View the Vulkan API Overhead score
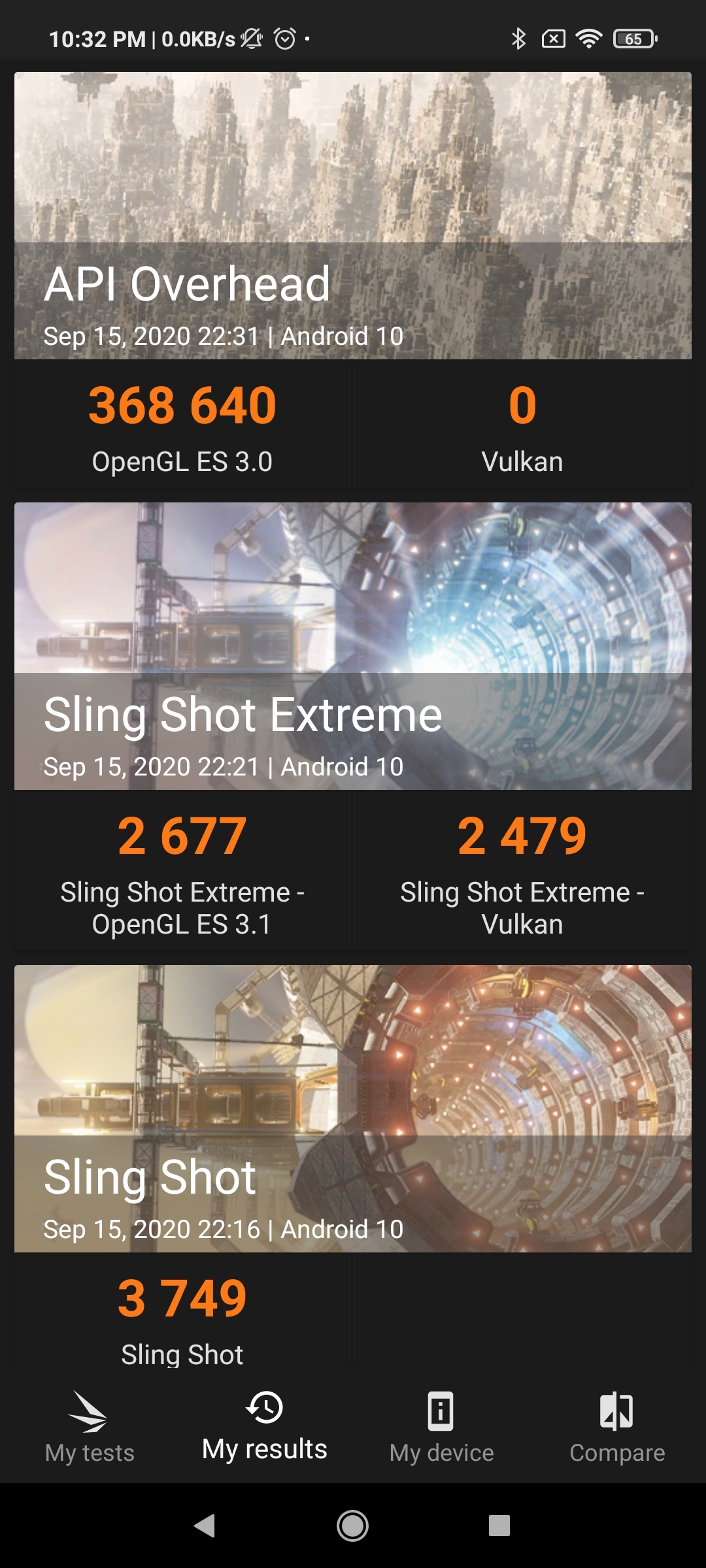 pos(522,425)
